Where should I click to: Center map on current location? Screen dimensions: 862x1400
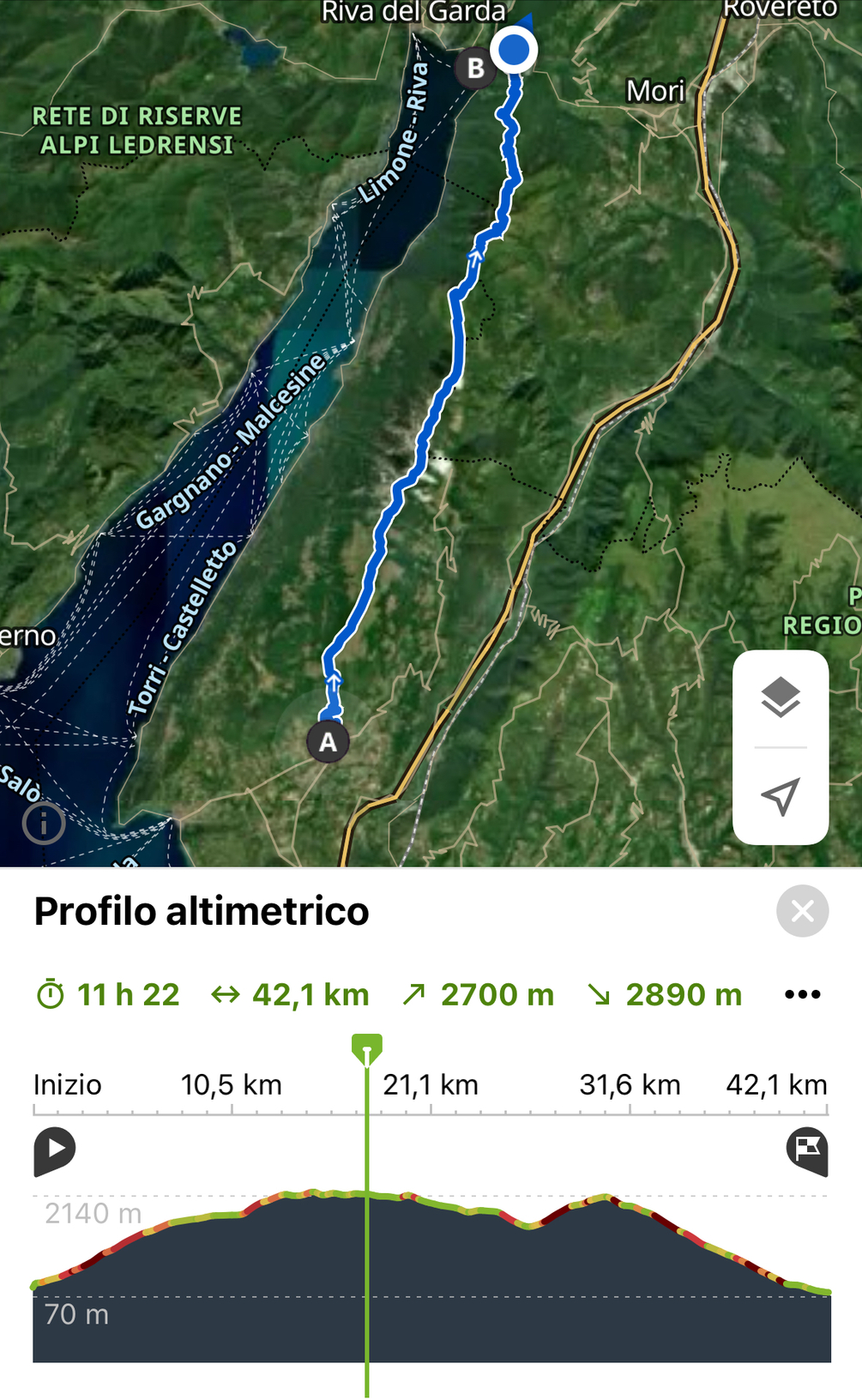click(x=781, y=796)
